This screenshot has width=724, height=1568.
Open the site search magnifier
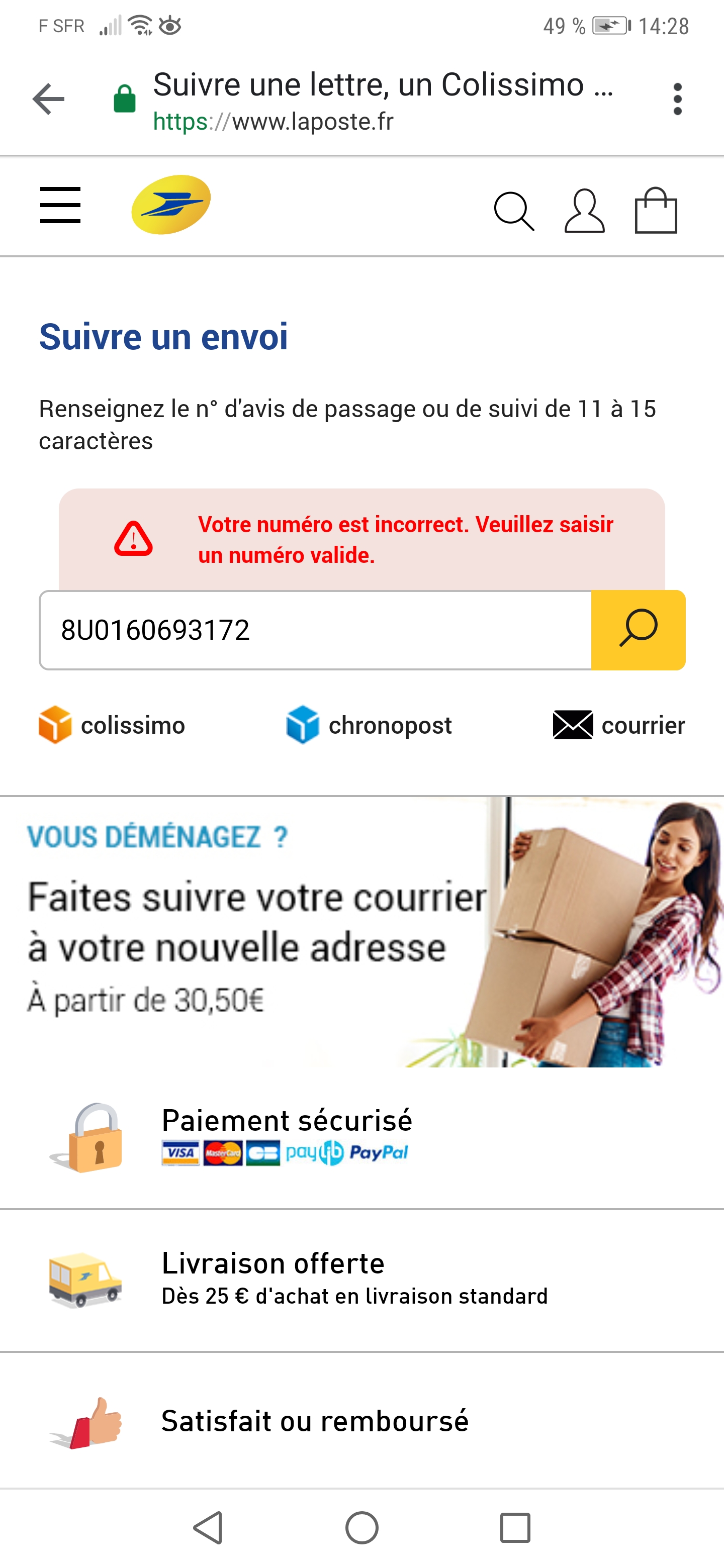(514, 211)
